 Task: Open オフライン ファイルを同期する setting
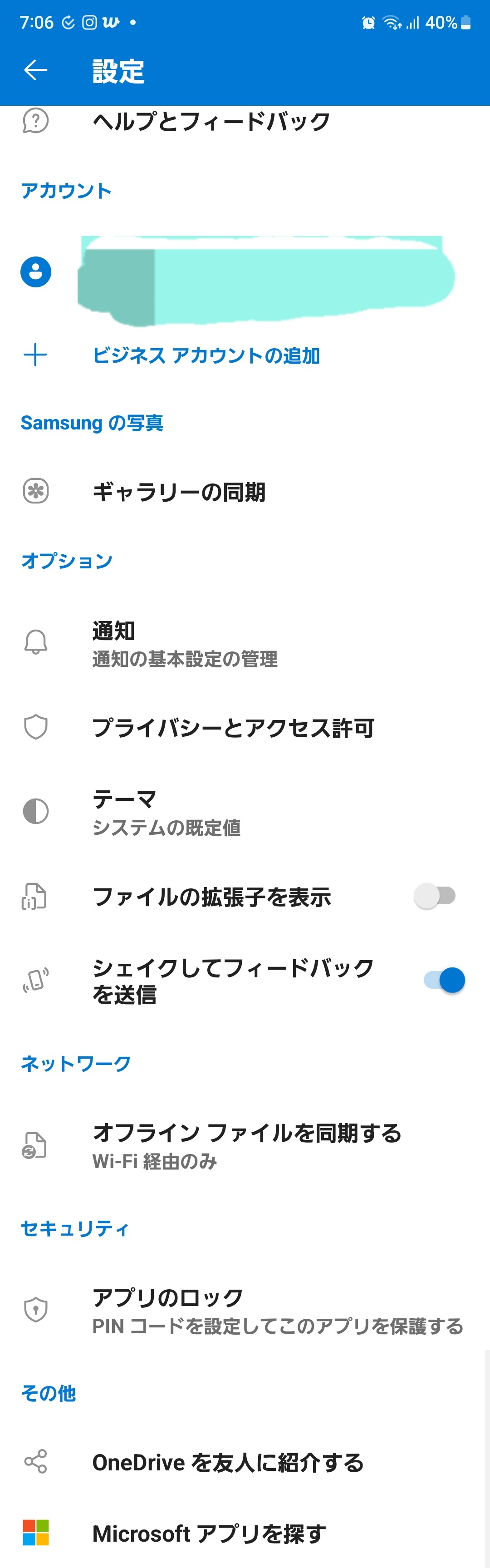pyautogui.click(x=246, y=1145)
